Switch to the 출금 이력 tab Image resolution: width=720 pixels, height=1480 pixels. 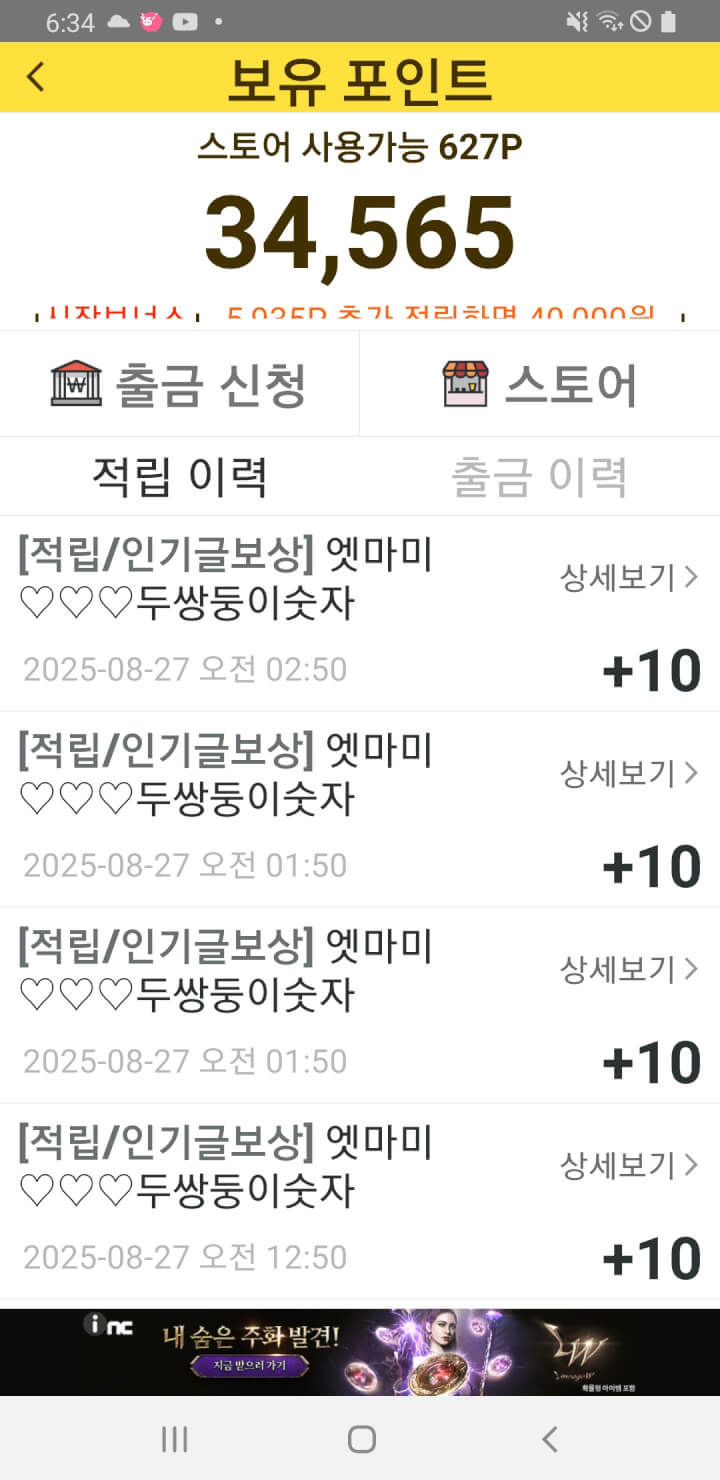540,477
